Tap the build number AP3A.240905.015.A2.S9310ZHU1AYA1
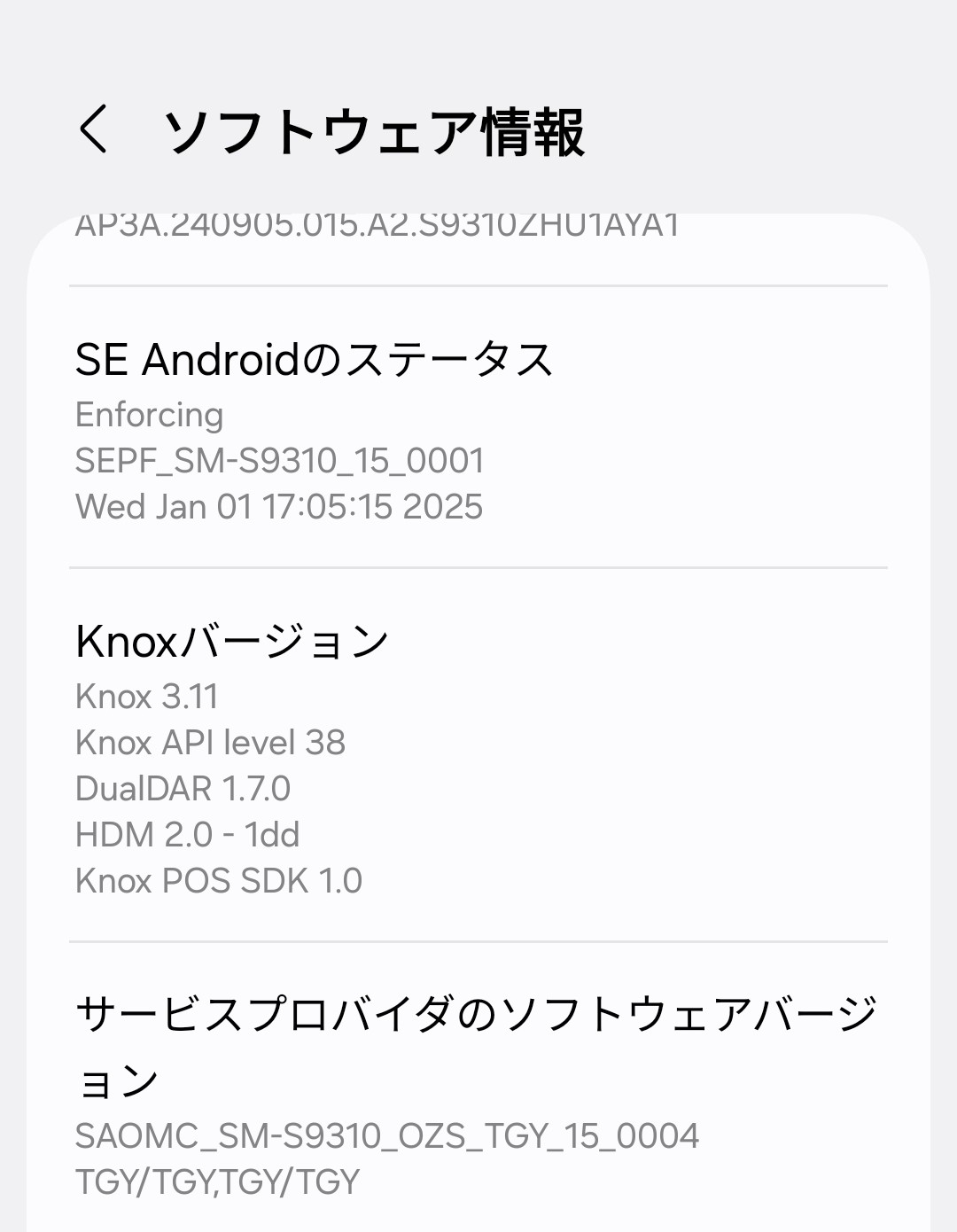This screenshot has height=1232, width=957. coord(377,224)
